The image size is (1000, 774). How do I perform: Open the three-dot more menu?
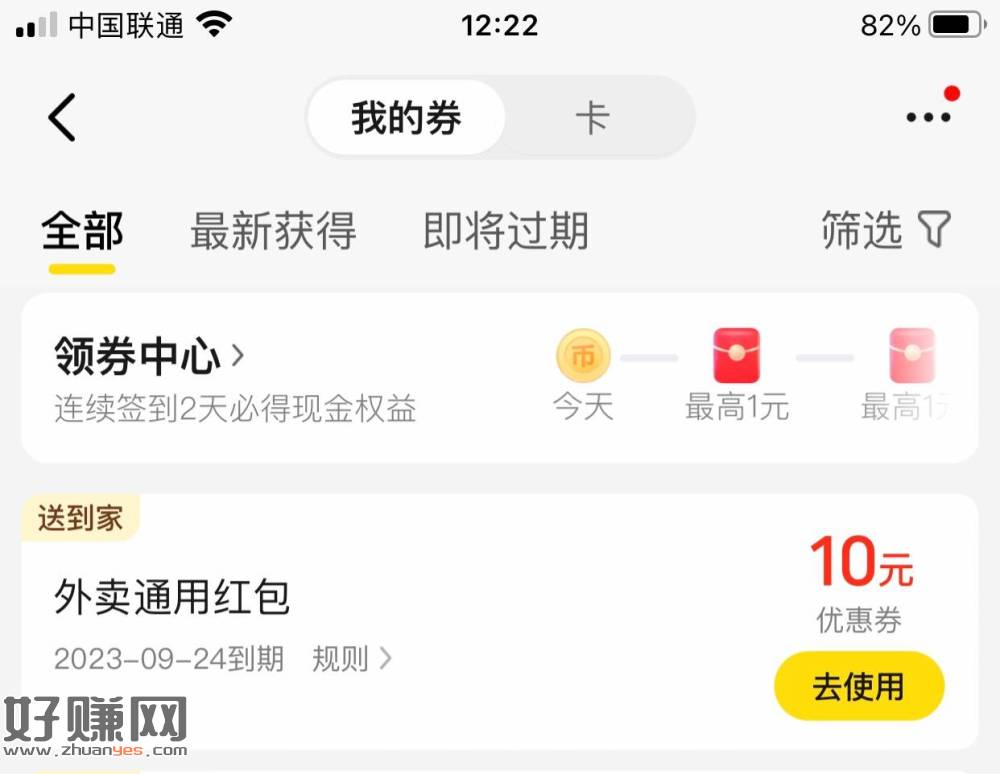pyautogui.click(x=928, y=117)
